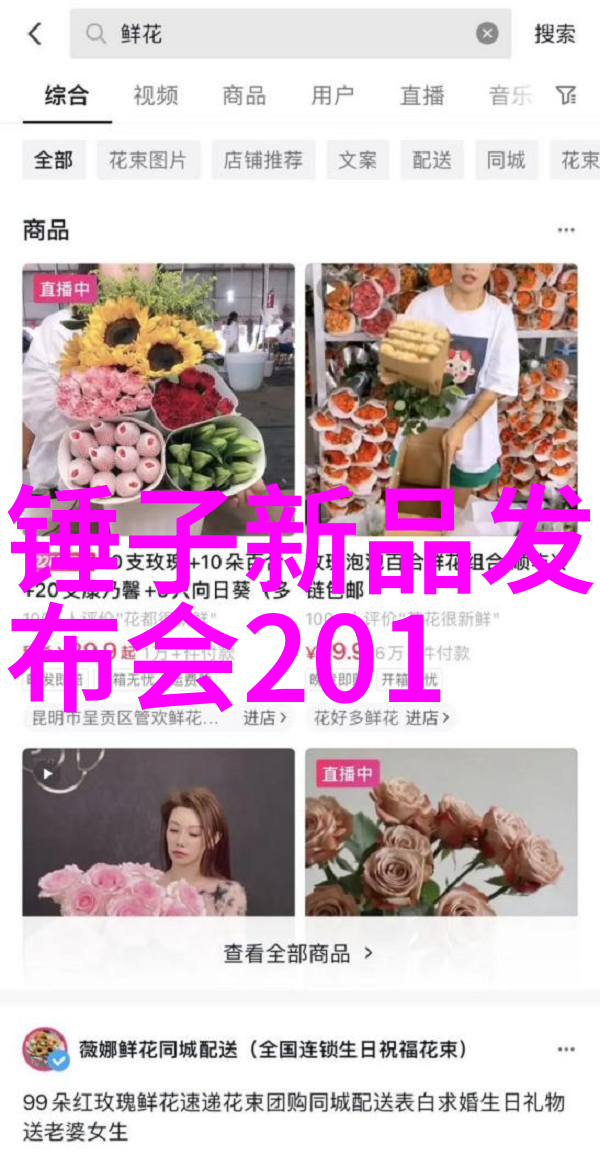Switch to the 直播 tab
Viewport: 600px width, 1168px height.
pyautogui.click(x=421, y=95)
